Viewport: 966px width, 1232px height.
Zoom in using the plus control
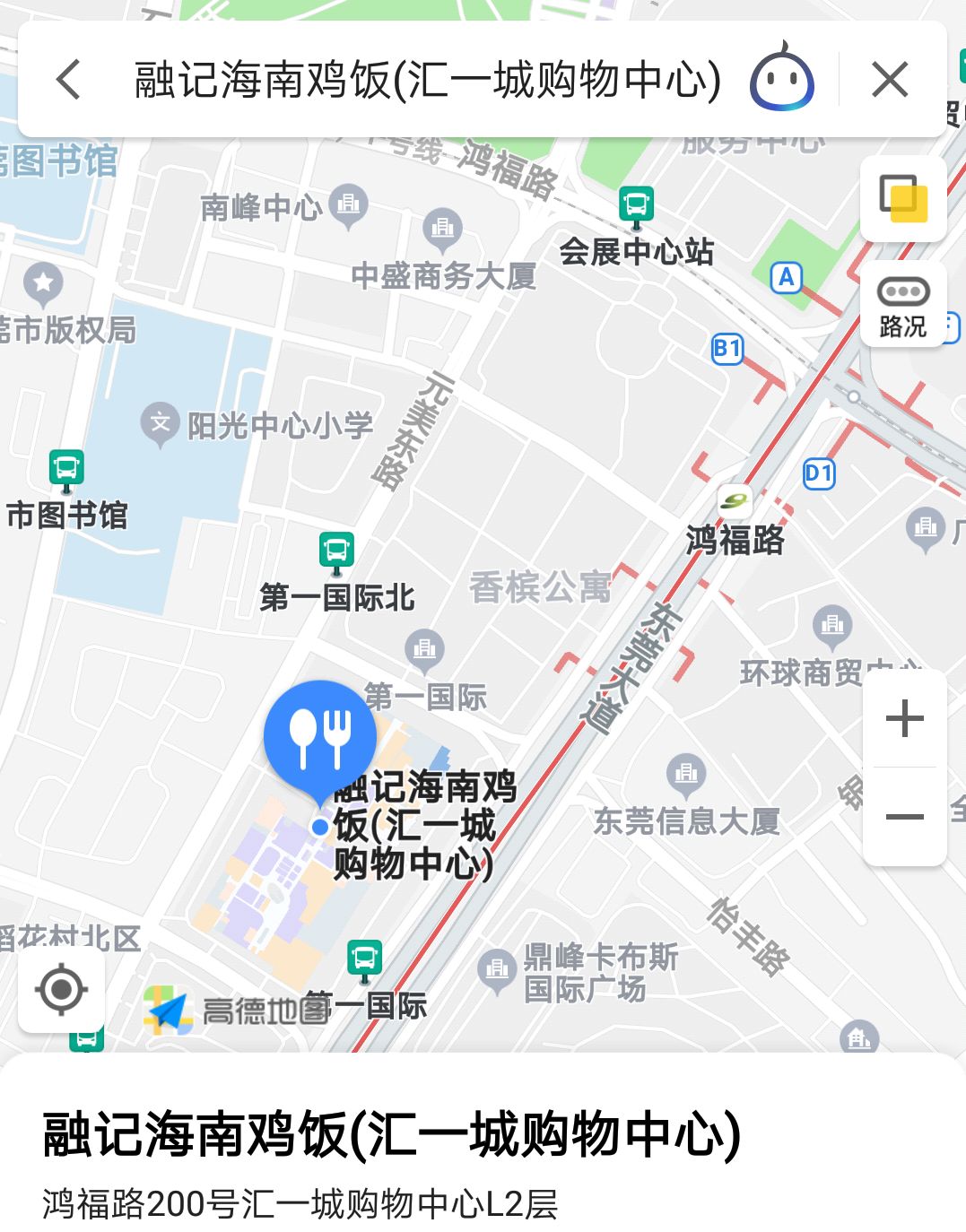[906, 716]
